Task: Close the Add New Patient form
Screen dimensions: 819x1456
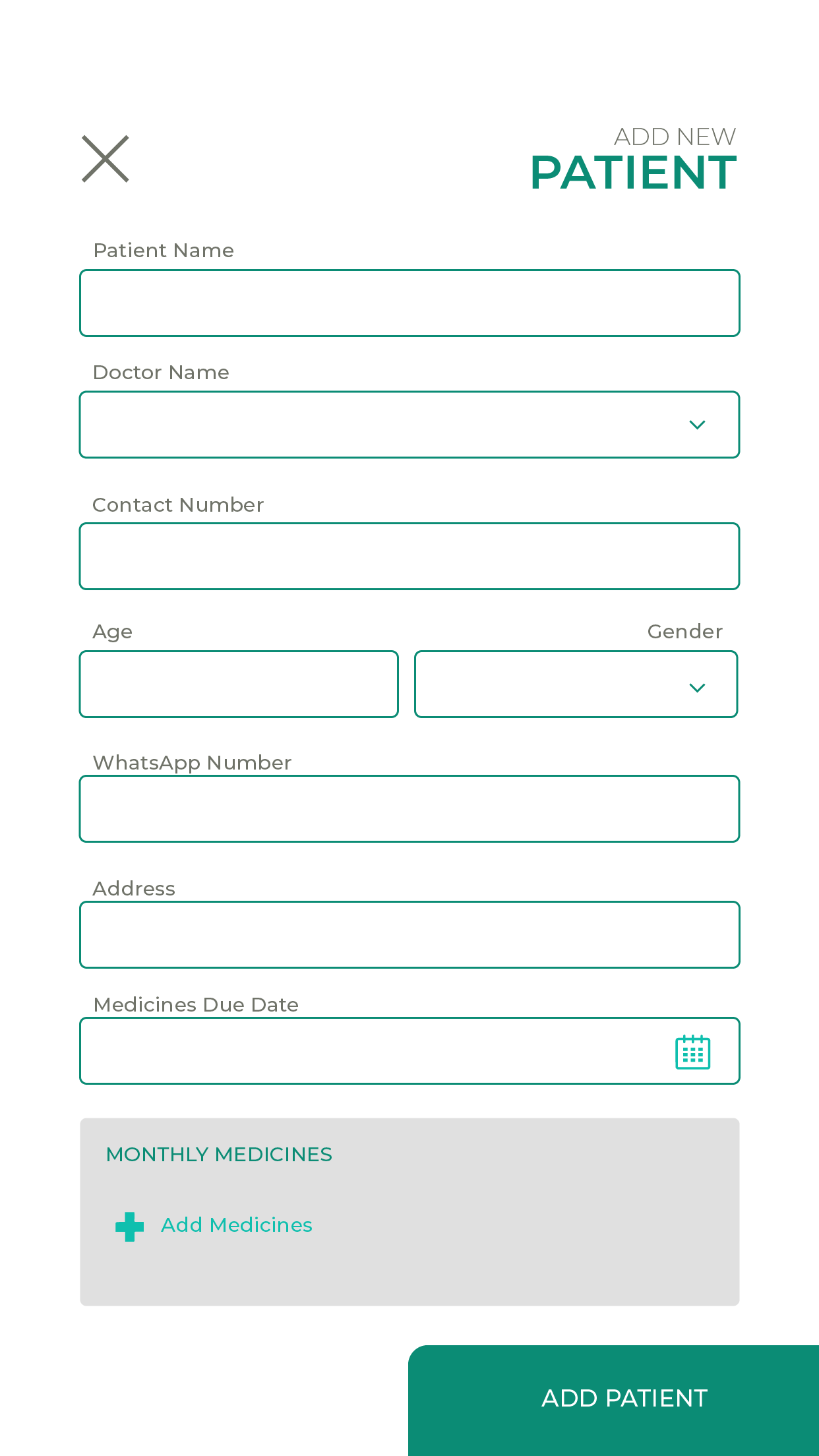Action: coord(106,159)
